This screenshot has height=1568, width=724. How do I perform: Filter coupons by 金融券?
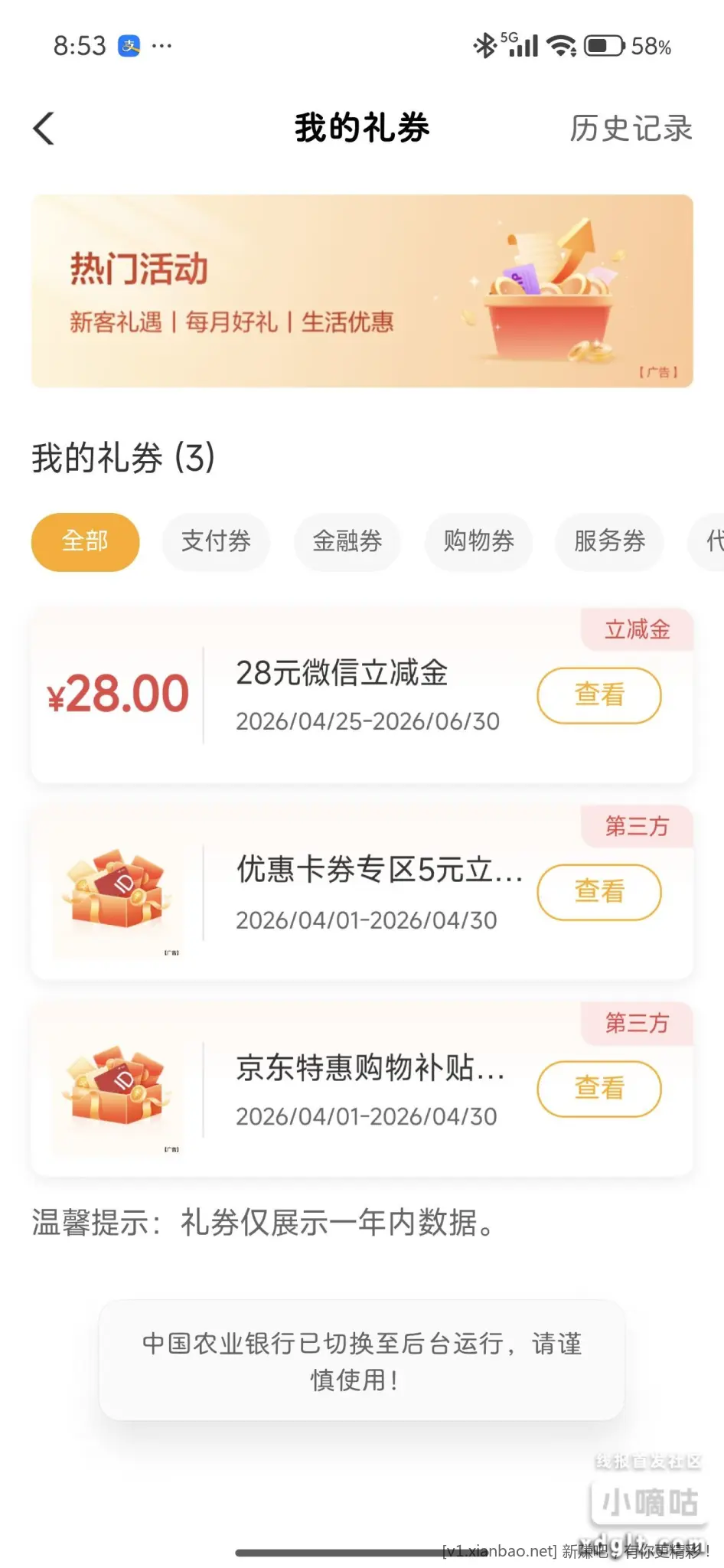[x=347, y=542]
